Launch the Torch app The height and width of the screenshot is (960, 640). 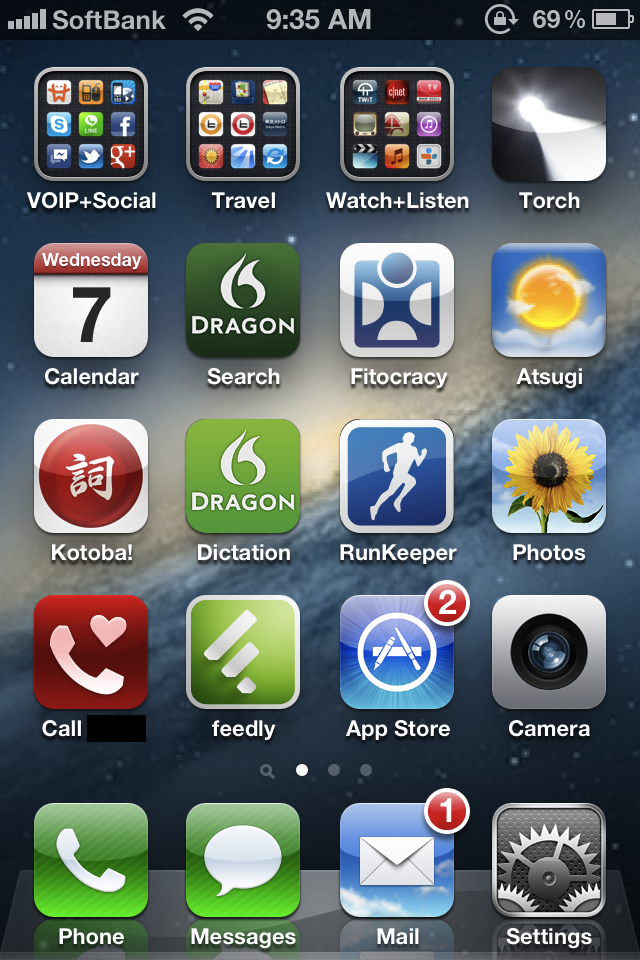[549, 124]
